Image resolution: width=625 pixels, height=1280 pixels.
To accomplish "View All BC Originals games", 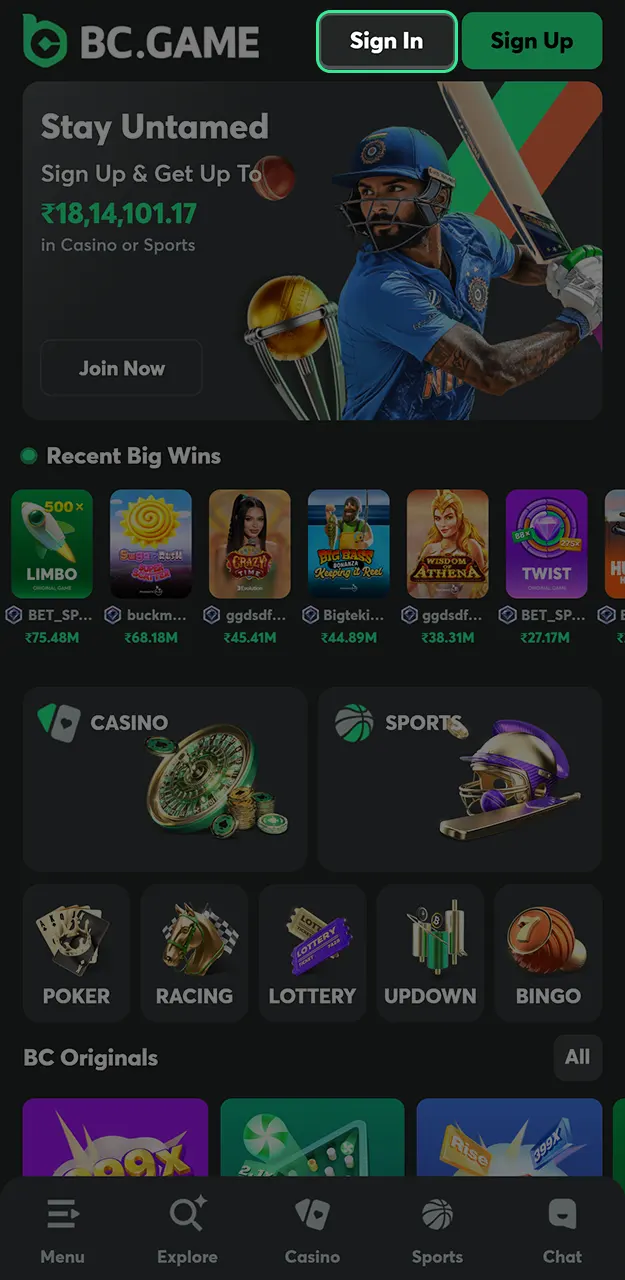I will (577, 1057).
